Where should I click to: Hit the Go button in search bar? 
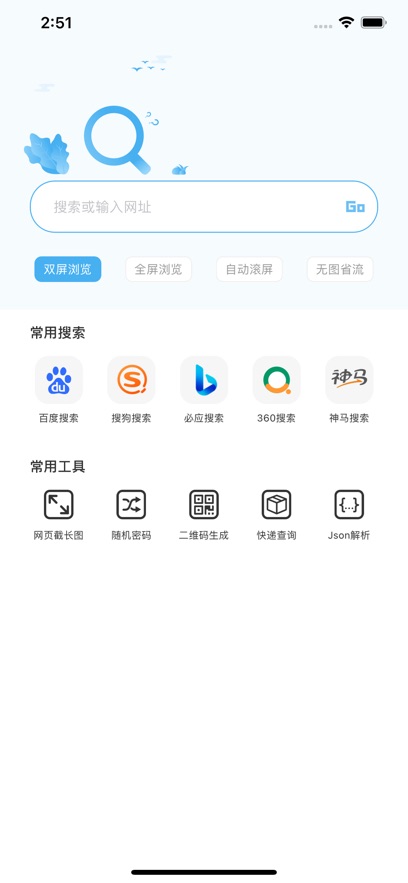355,207
